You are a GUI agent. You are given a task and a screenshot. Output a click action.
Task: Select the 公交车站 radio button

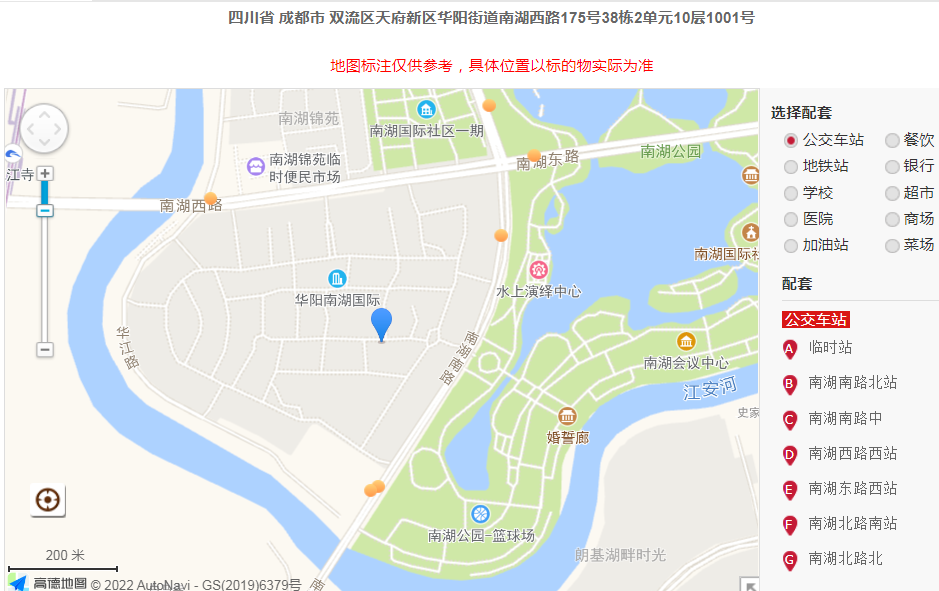tap(791, 141)
